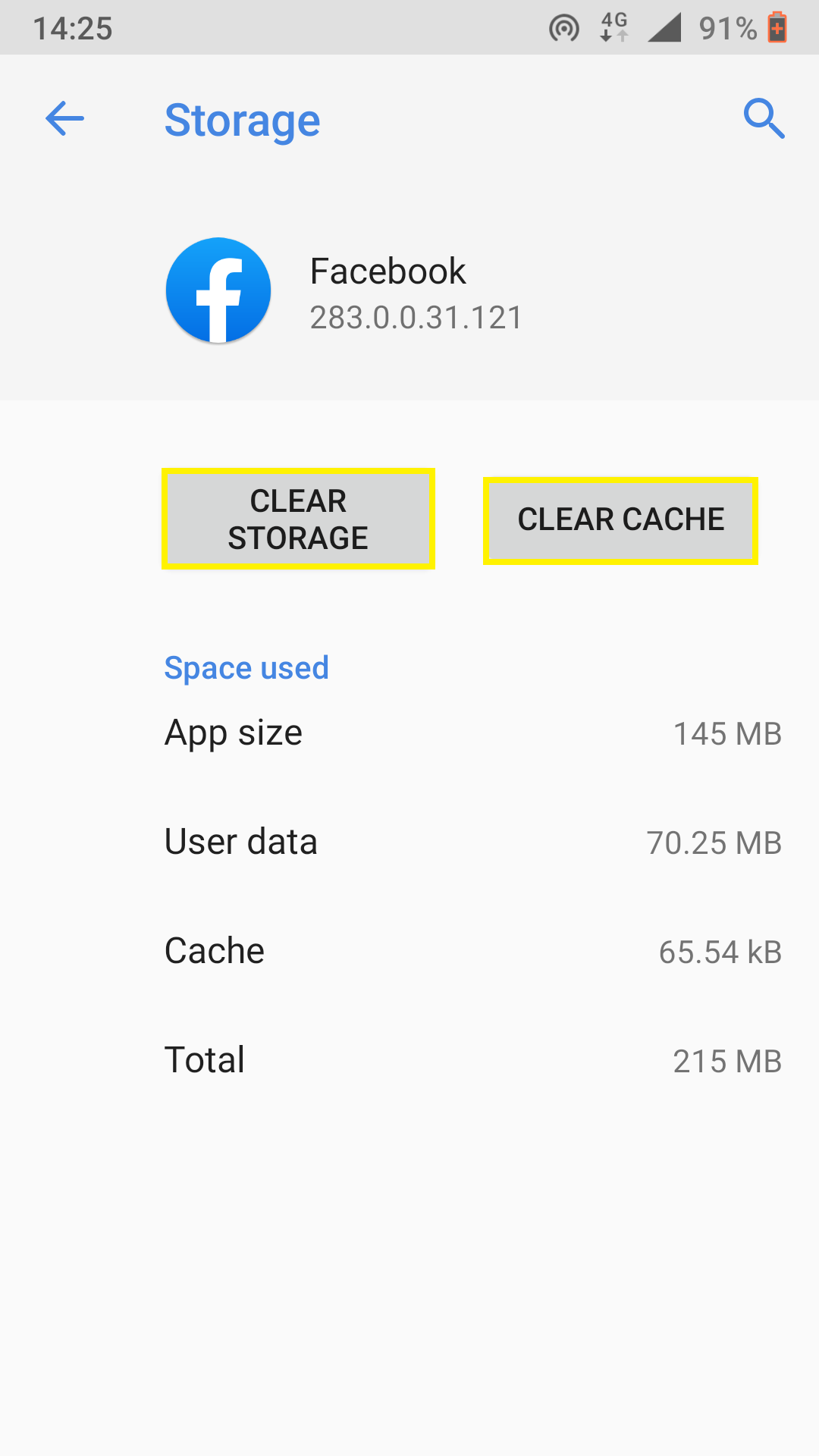Select the 145 MB app size value
The height and width of the screenshot is (1456, 819).
(727, 733)
